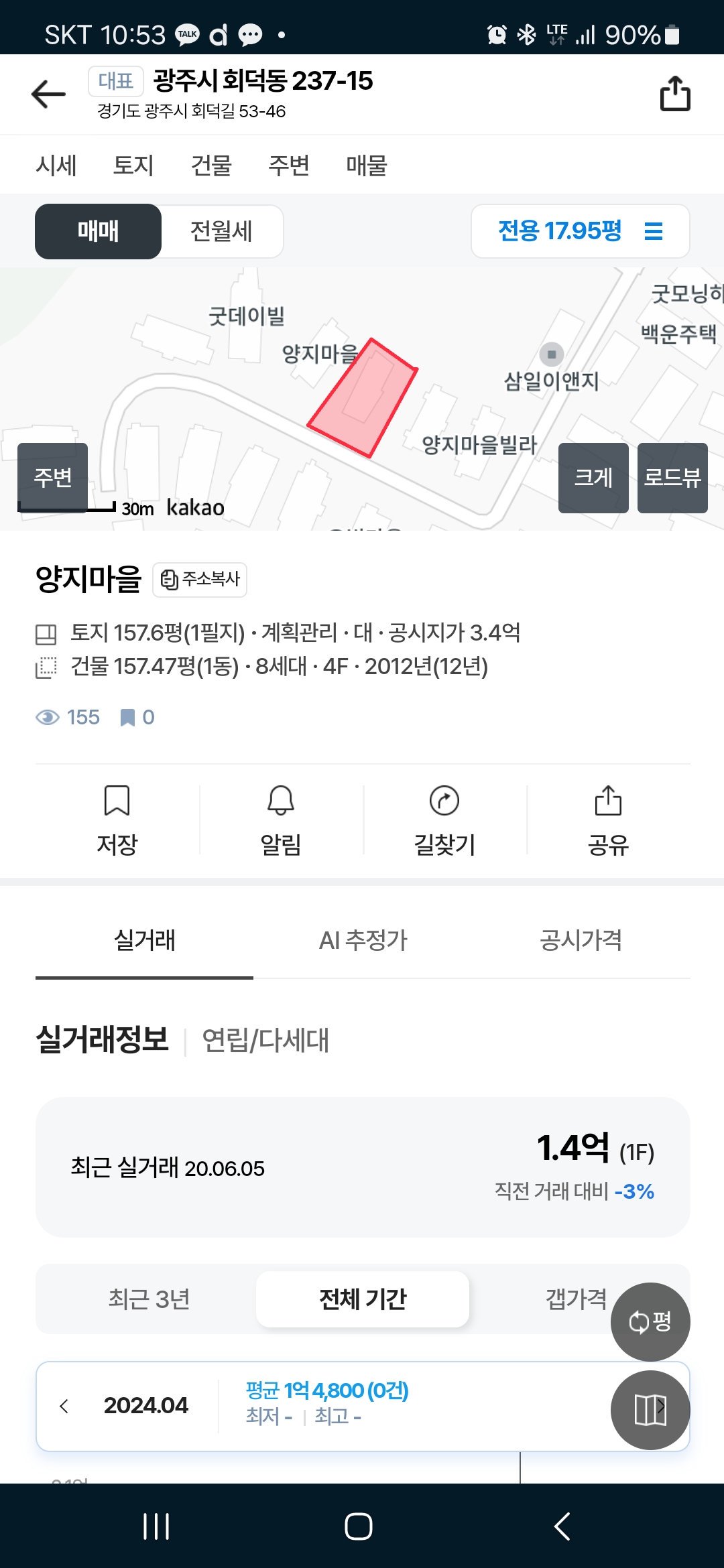Copy the address with 주소복사
Screen dimensions: 724x1568
(x=200, y=579)
